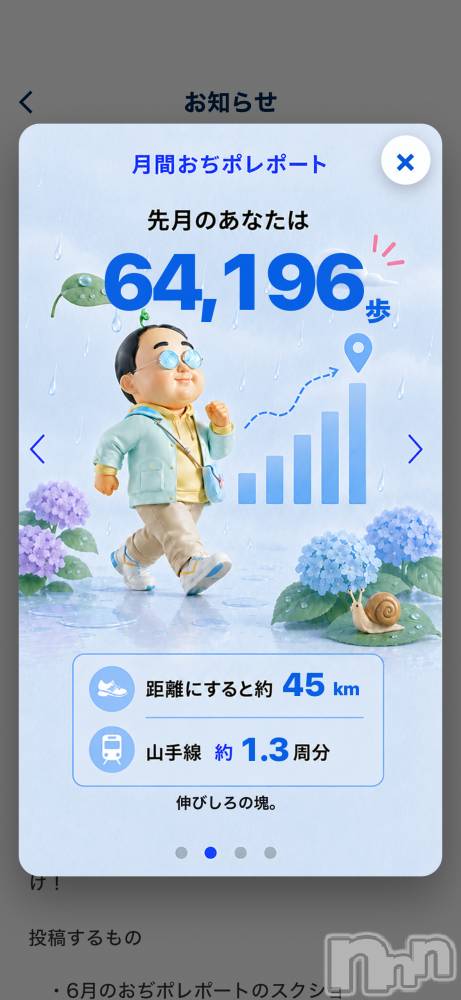Viewport: 461px width, 1000px height.
Task: Jump to the first page dot
Action: (x=182, y=853)
